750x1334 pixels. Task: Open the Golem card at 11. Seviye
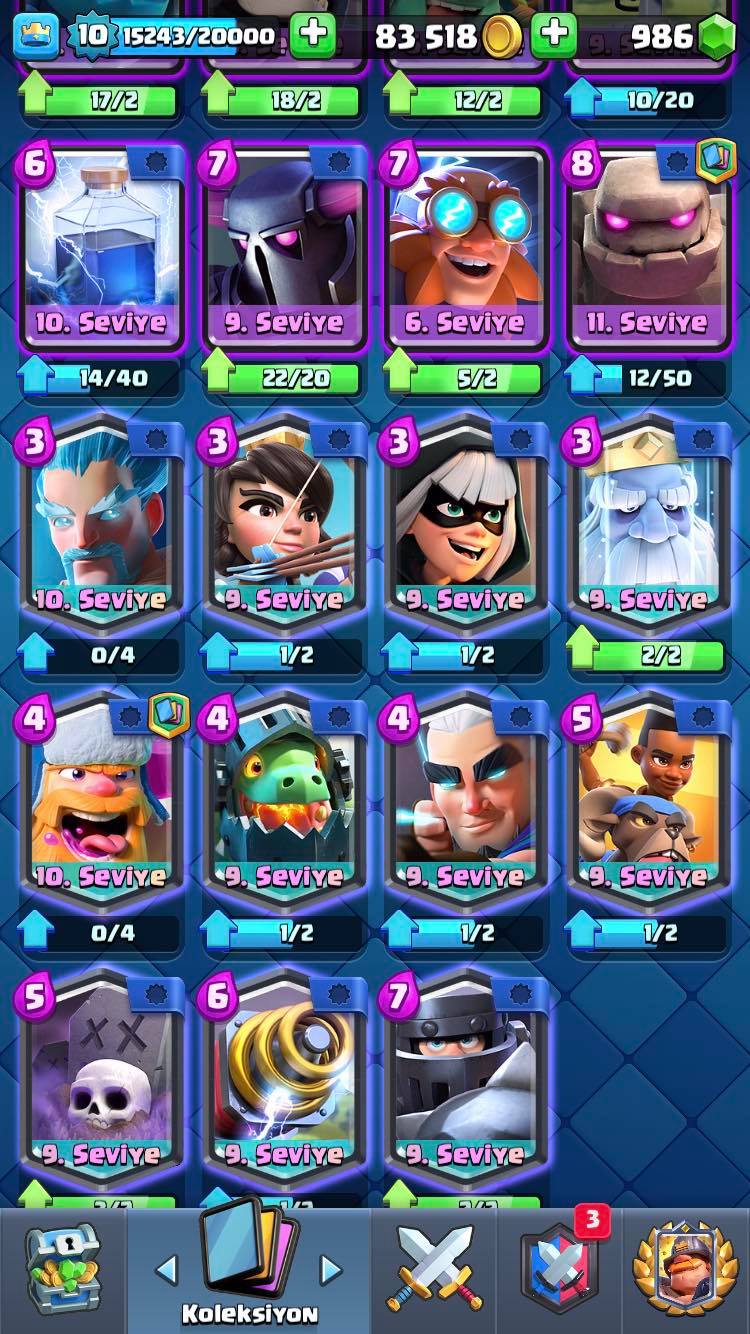[648, 248]
